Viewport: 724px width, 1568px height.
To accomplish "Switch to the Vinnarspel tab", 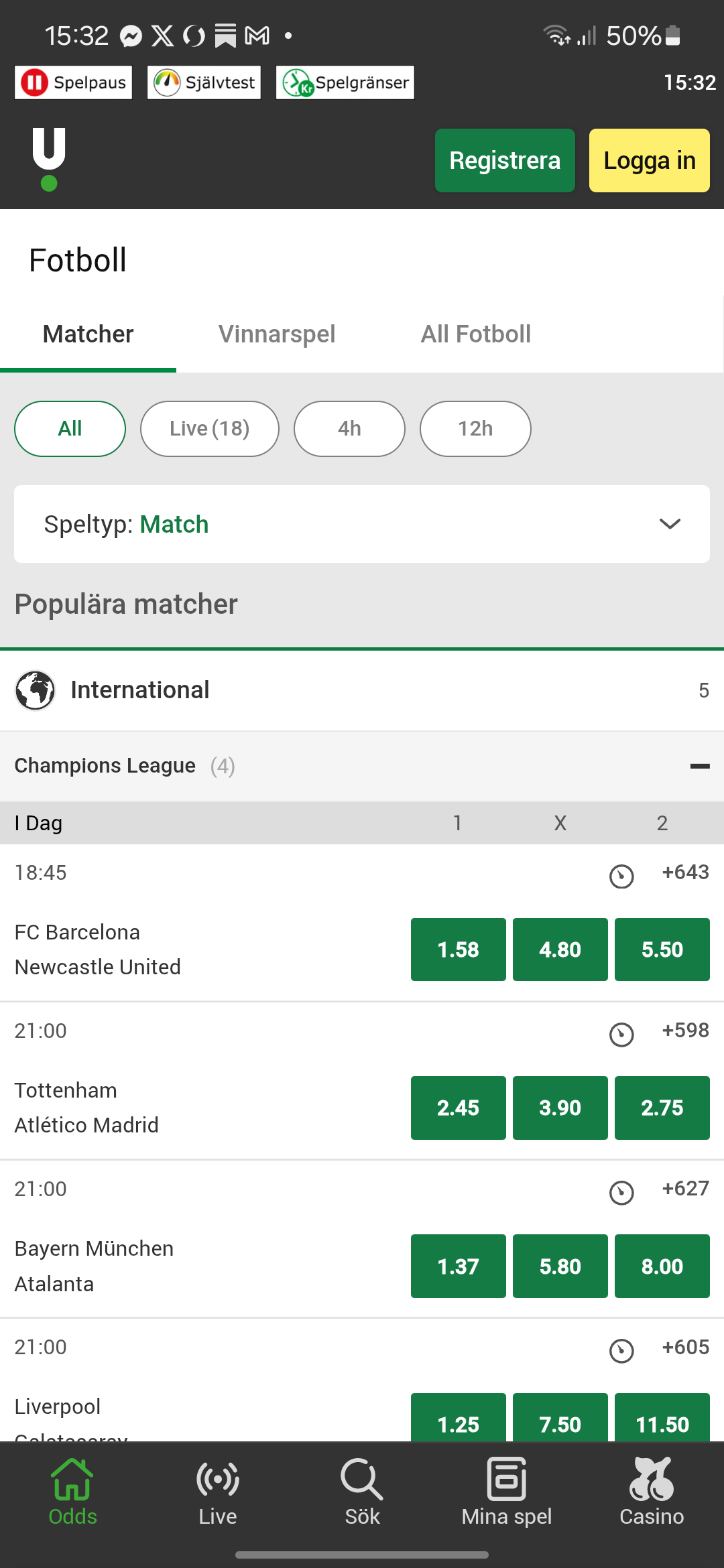I will point(277,334).
